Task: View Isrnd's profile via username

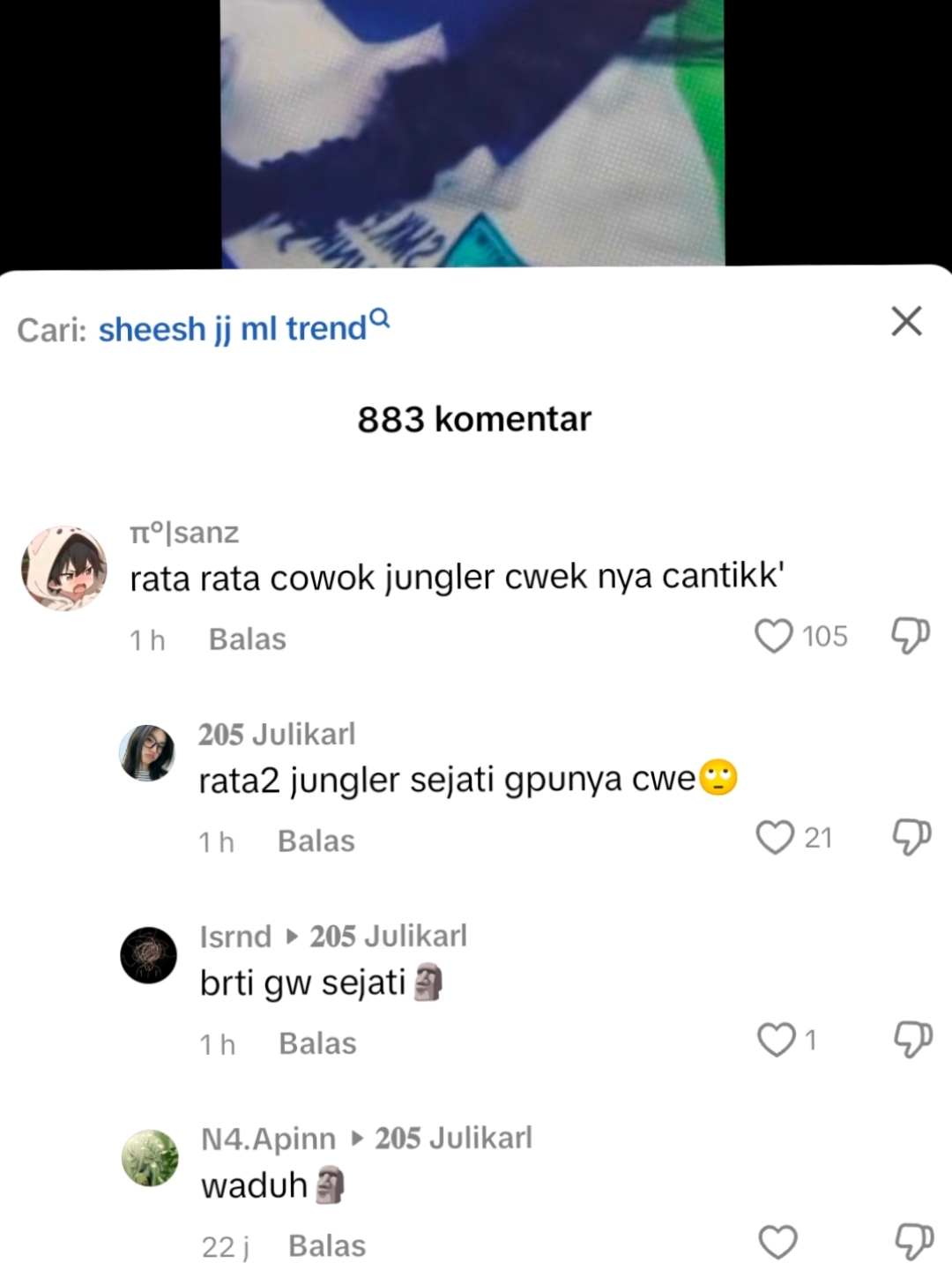Action: [x=235, y=936]
